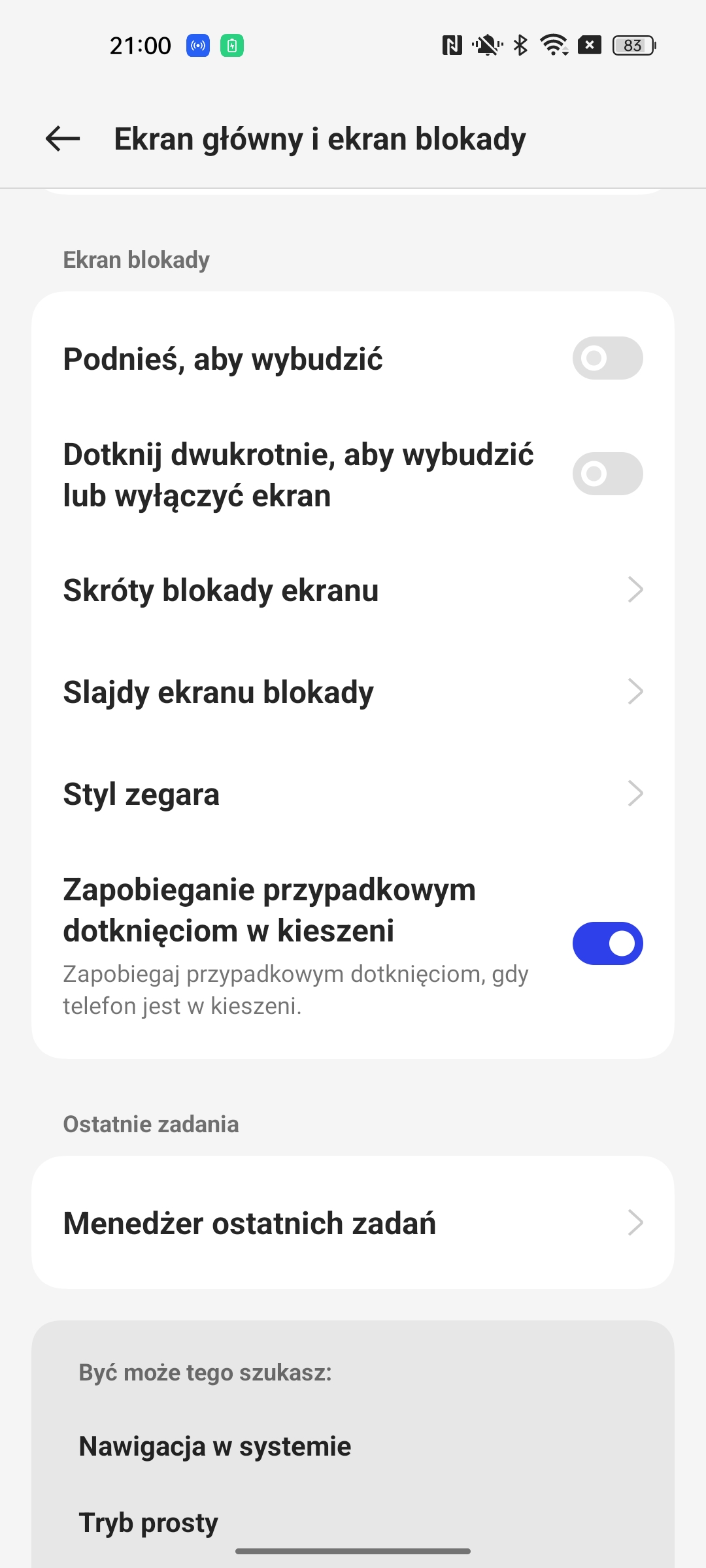This screenshot has width=706, height=1568.
Task: Open Menedżer ostatnich zadań
Action: pyautogui.click(x=353, y=1223)
